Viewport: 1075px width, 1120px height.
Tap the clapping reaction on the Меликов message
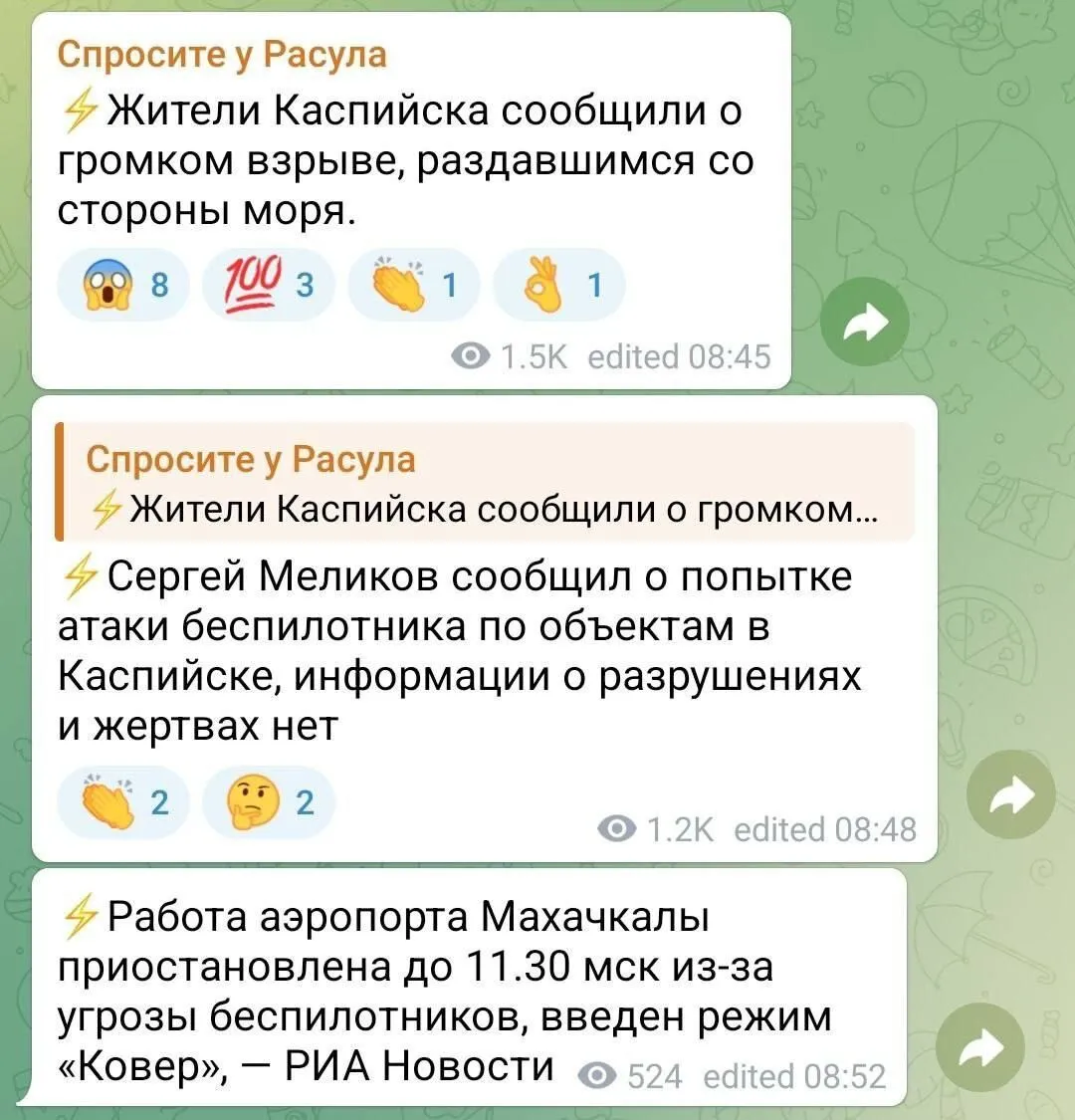[121, 800]
